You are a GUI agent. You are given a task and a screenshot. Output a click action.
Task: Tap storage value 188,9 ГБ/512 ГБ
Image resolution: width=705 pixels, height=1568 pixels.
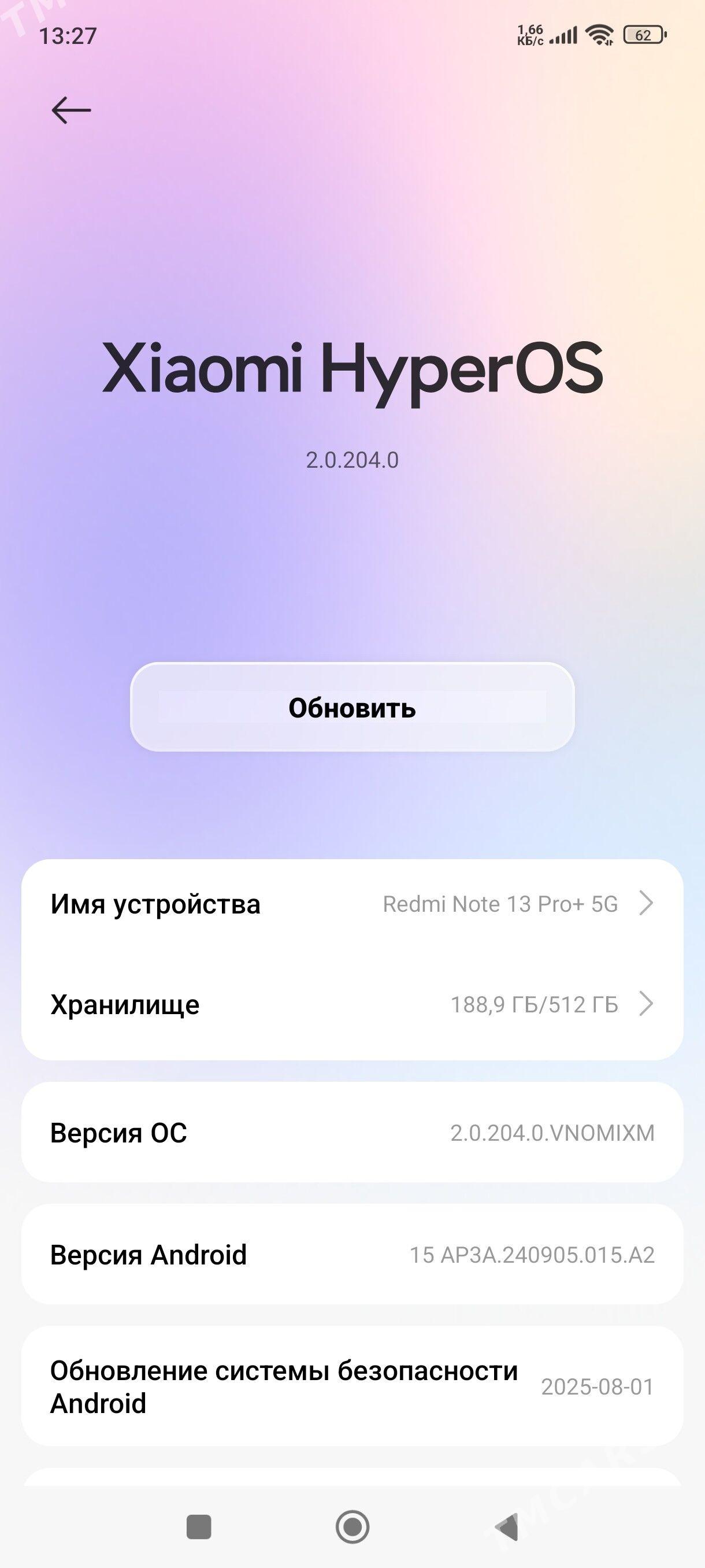click(534, 1005)
